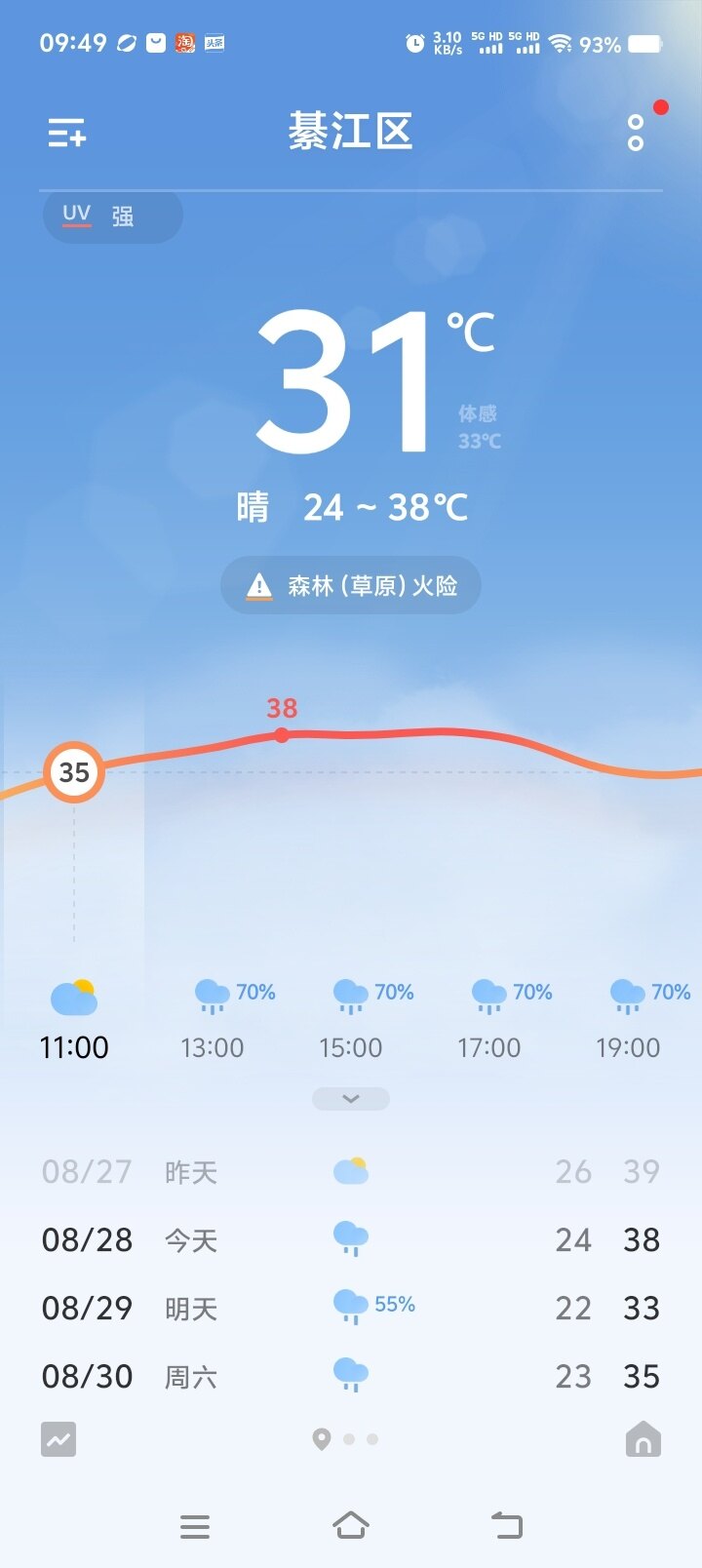Tap the UV 强 index chip
This screenshot has width=702, height=1568.
coord(112,216)
